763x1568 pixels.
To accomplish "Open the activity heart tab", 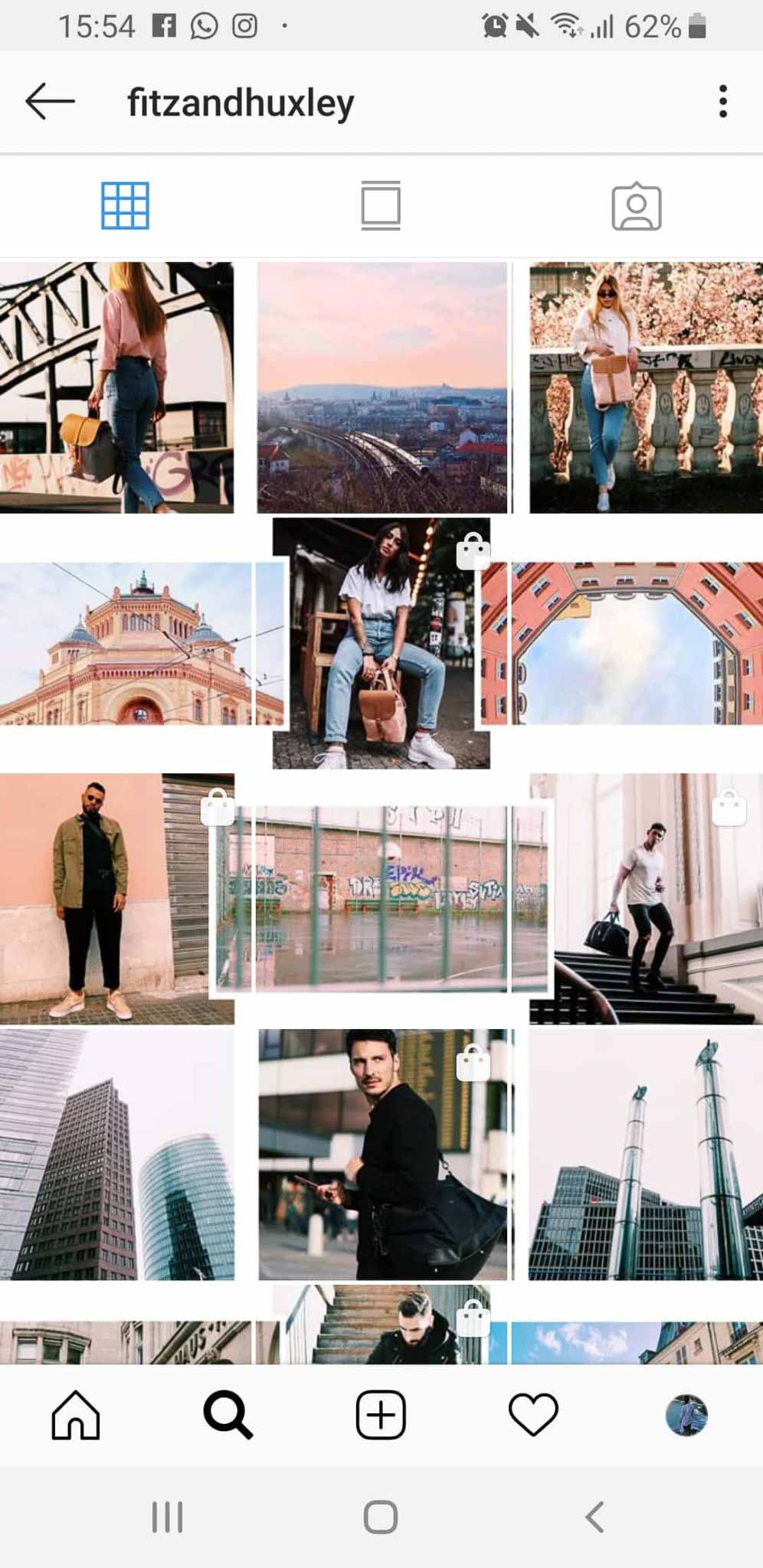I will click(x=533, y=1414).
